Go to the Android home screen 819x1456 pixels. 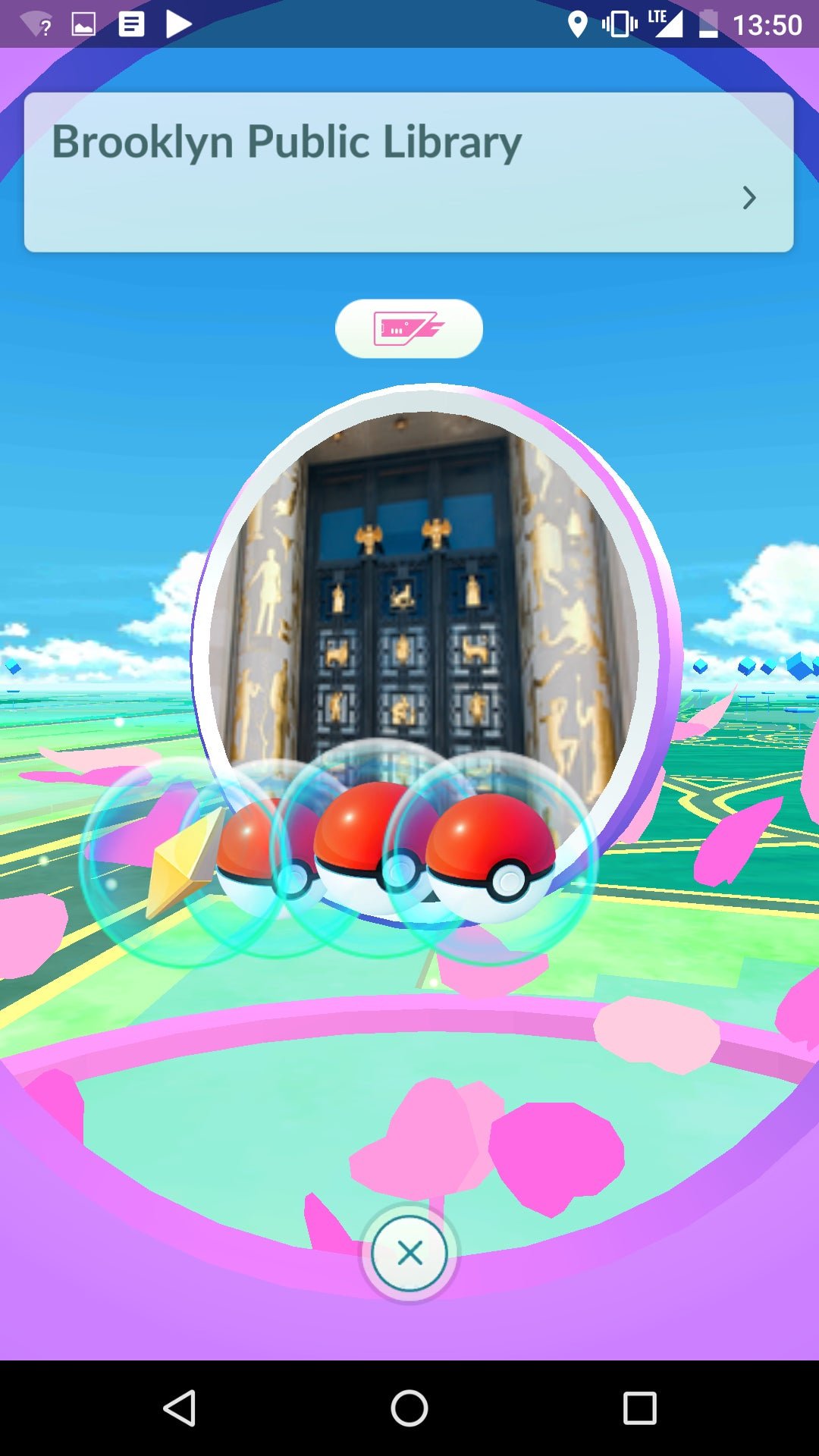point(409,1408)
